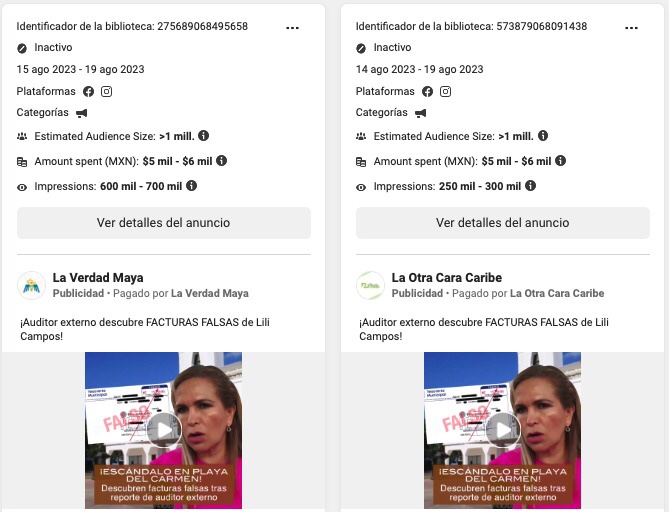Image resolution: width=669 pixels, height=512 pixels.
Task: Open payer link 'Pagado por La Verdad Maya'
Action: (209, 294)
